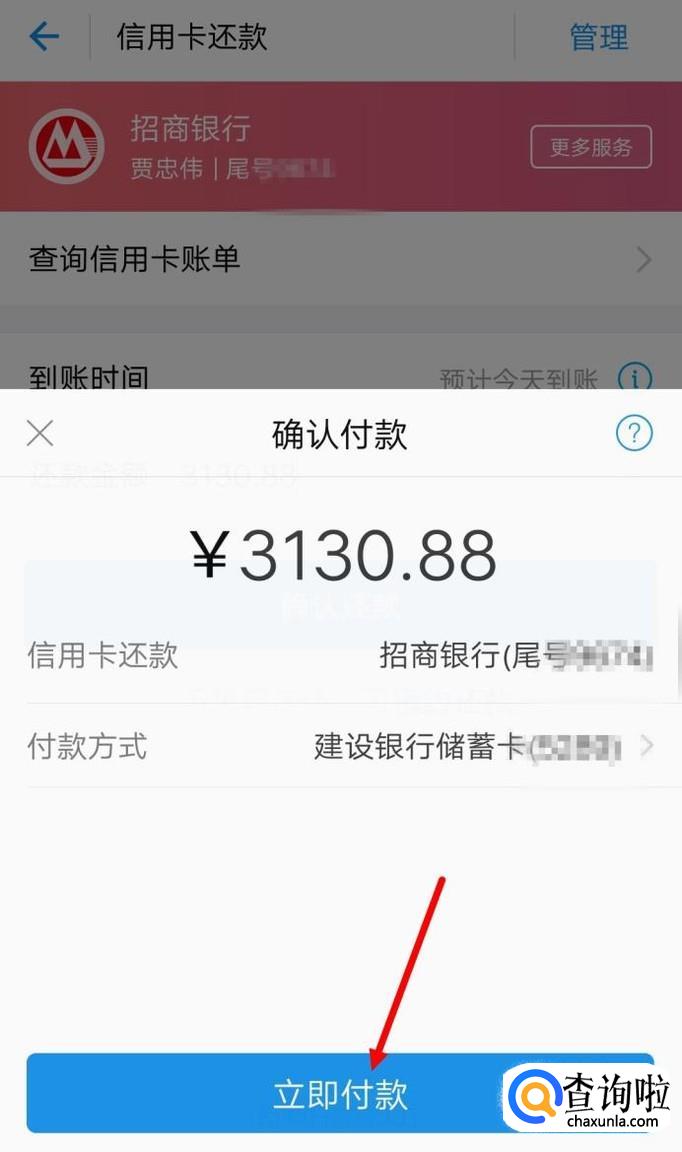Open the help question mark icon
The height and width of the screenshot is (1152, 682).
[634, 433]
